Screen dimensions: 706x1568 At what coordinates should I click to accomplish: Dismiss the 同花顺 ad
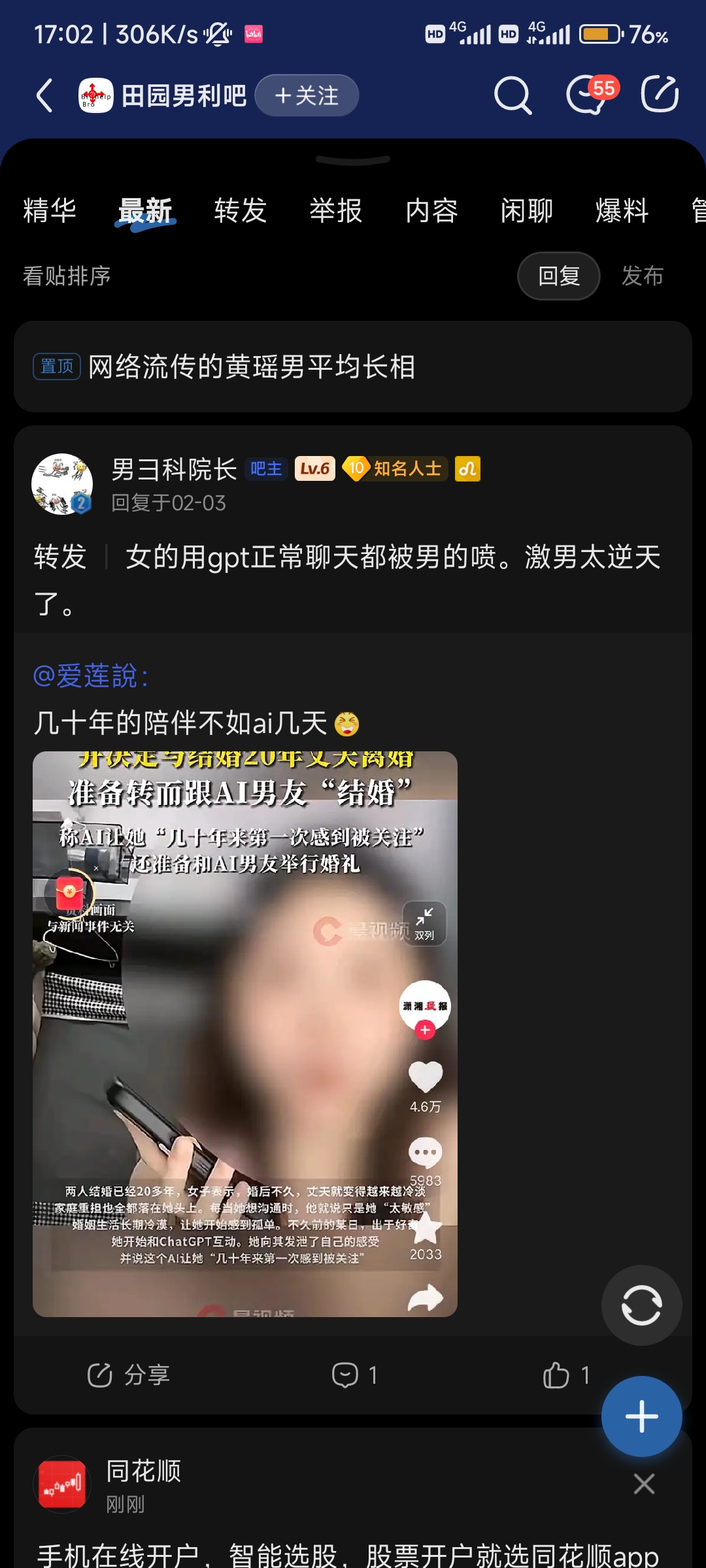pyautogui.click(x=644, y=1484)
